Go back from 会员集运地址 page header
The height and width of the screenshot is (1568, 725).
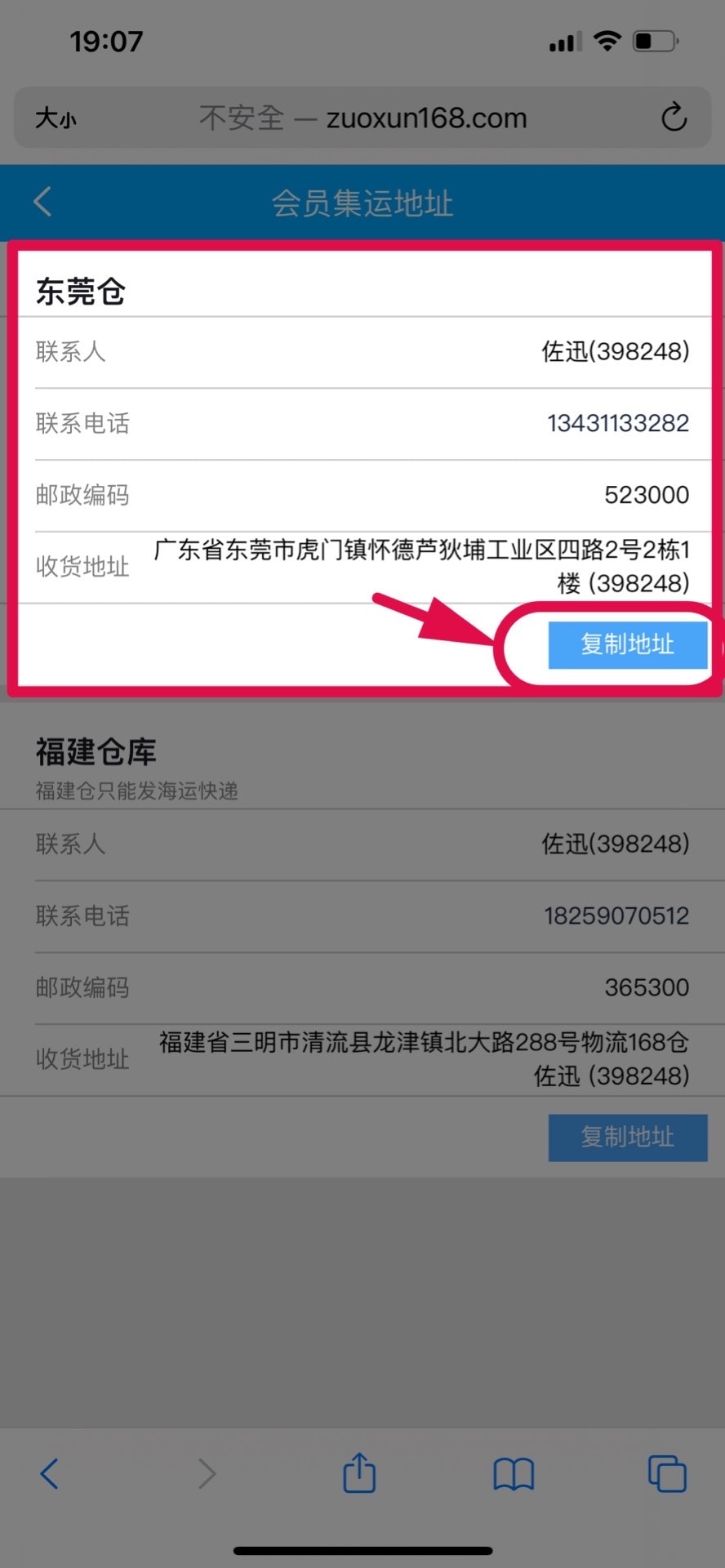(43, 201)
